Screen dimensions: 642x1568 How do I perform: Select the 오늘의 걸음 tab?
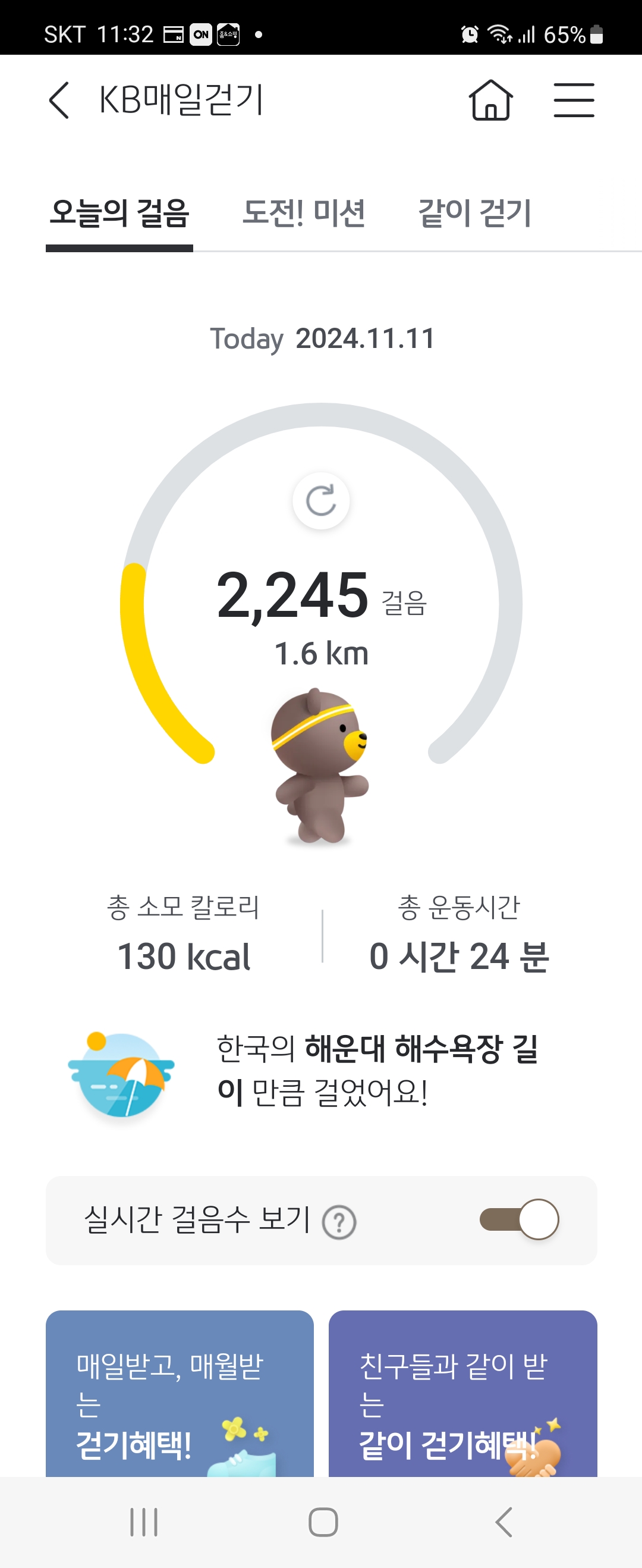(119, 214)
